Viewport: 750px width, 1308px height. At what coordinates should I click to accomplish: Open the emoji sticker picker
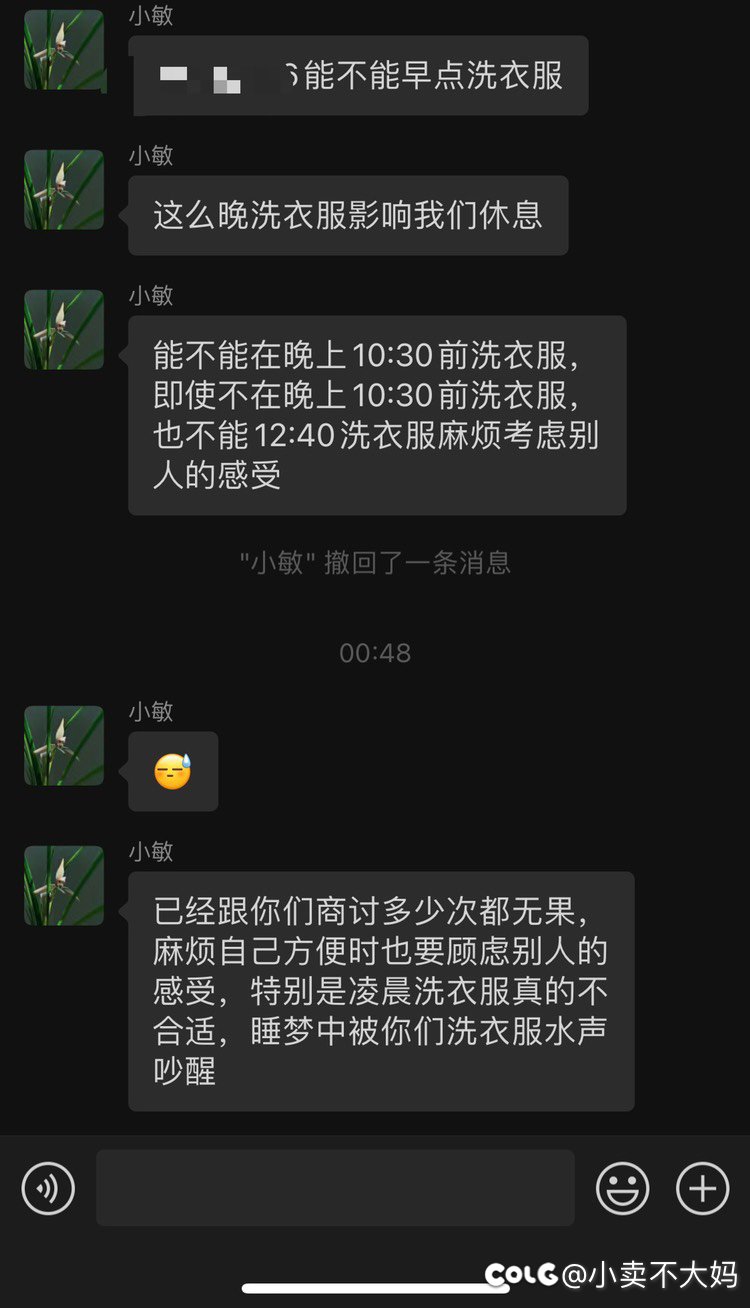(x=622, y=1188)
